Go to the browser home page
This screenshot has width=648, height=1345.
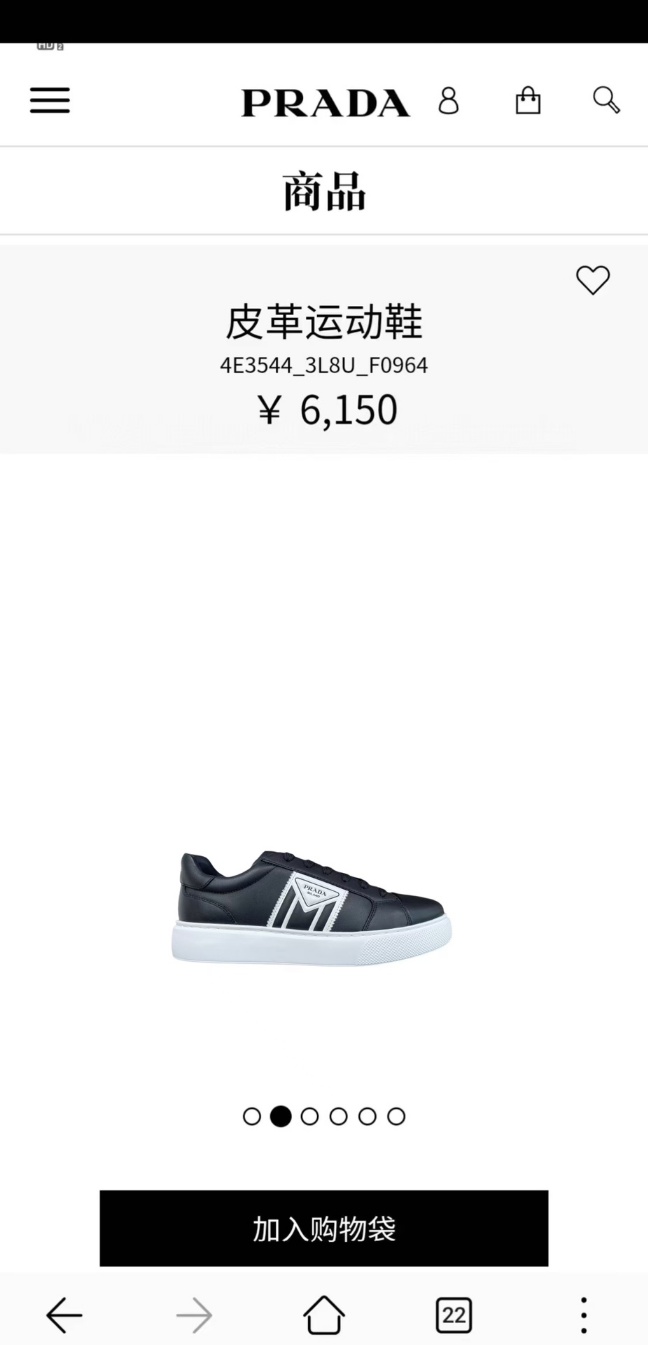(x=324, y=1315)
